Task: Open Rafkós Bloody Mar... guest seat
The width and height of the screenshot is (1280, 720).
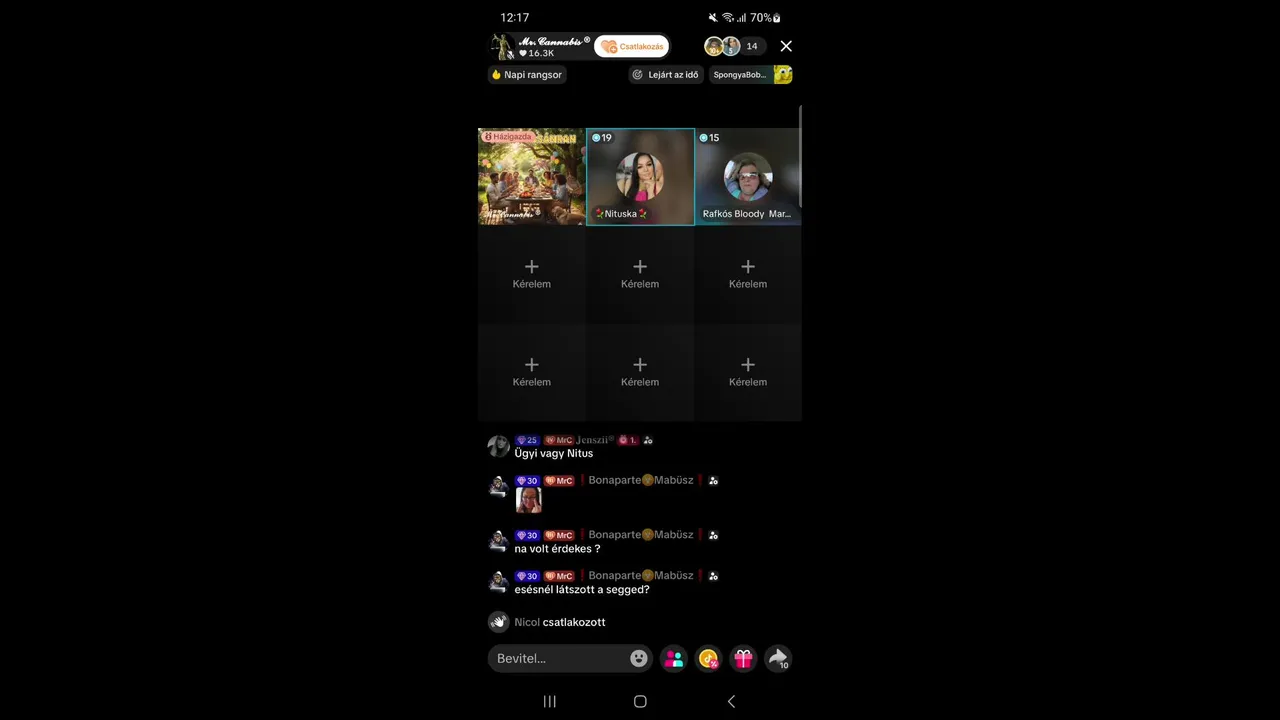Action: pyautogui.click(x=748, y=177)
